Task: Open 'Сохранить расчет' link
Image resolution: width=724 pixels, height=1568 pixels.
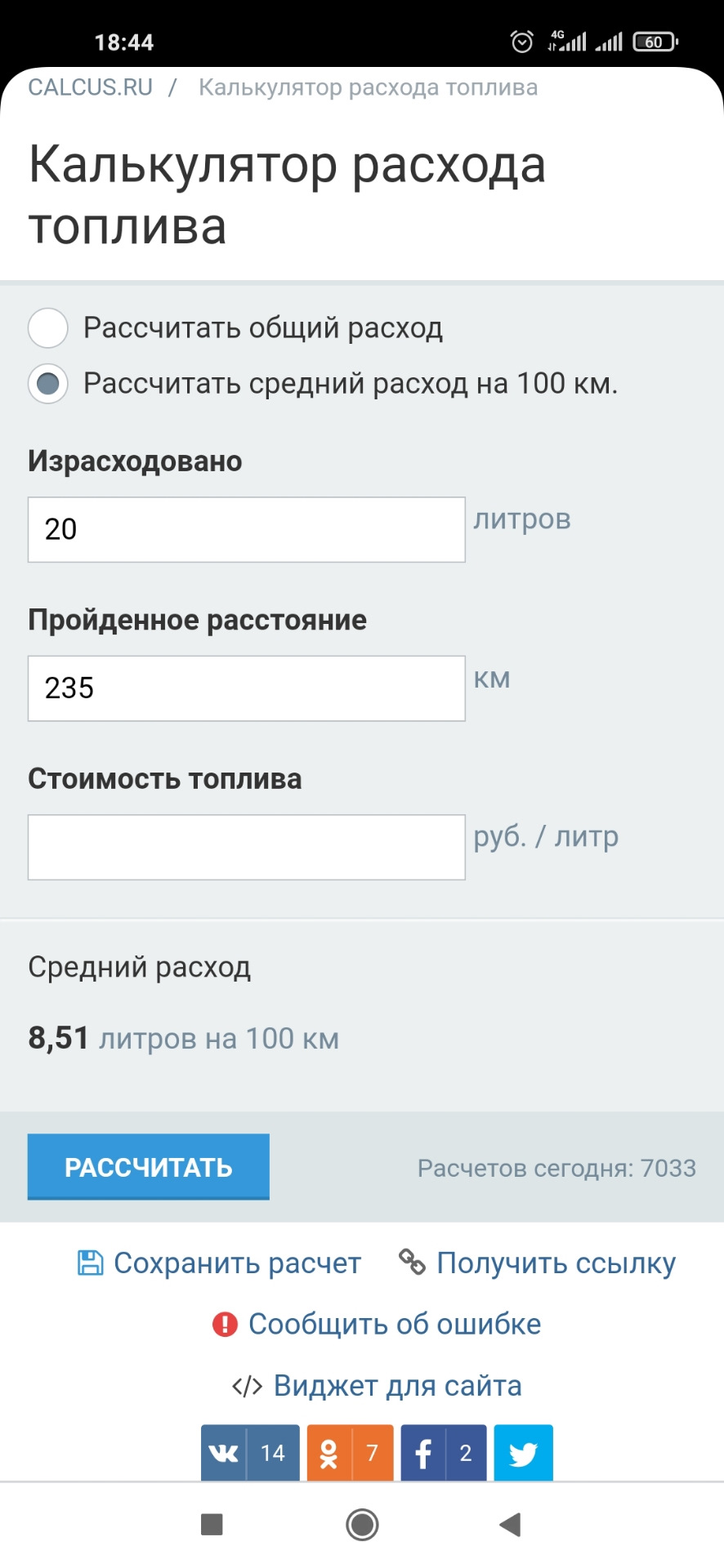Action: (x=219, y=1263)
